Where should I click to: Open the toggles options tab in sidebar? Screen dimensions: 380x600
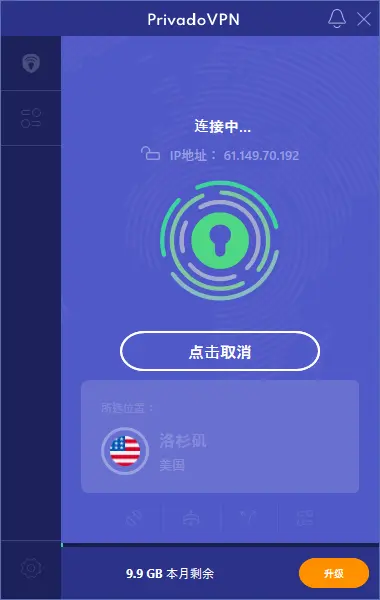31,118
